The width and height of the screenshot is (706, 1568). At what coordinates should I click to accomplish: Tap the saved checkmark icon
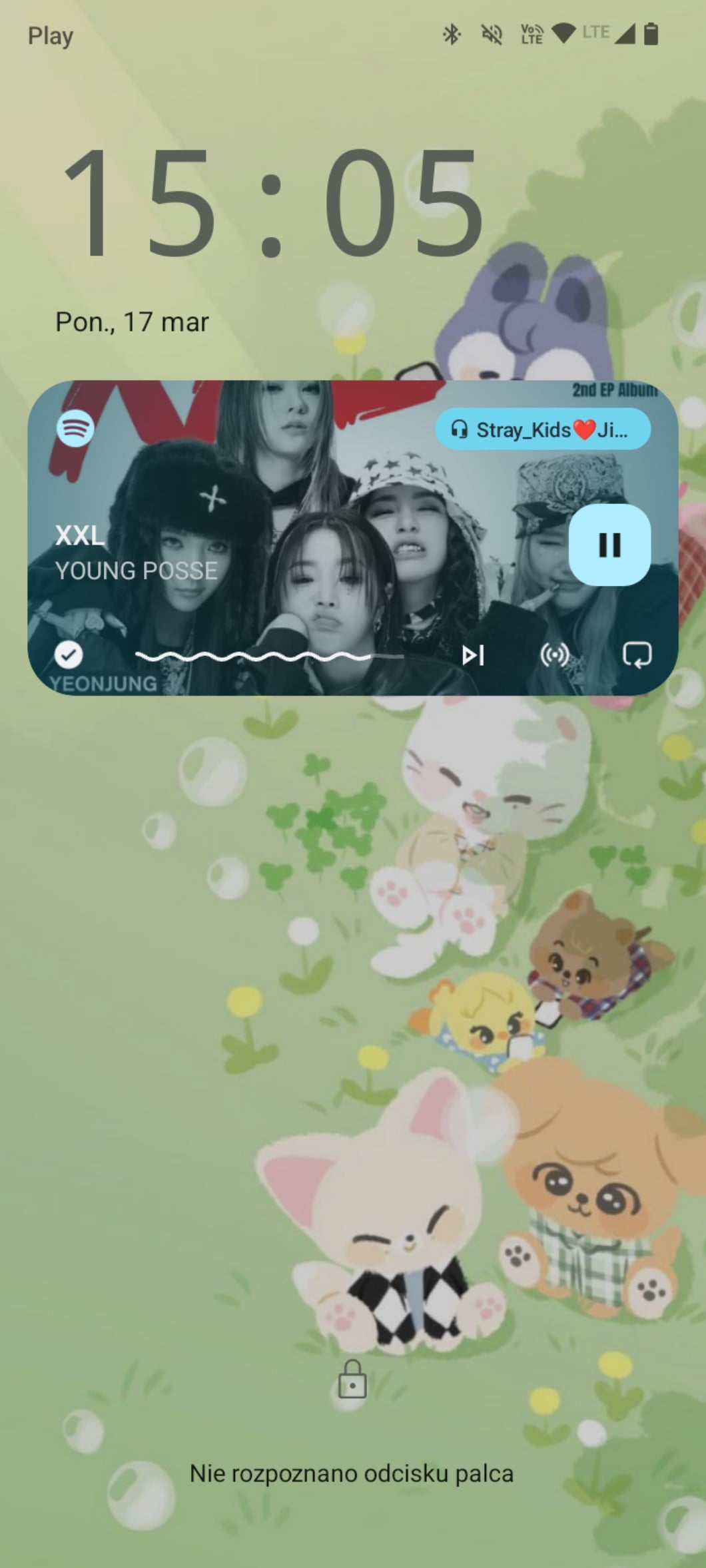(x=68, y=654)
